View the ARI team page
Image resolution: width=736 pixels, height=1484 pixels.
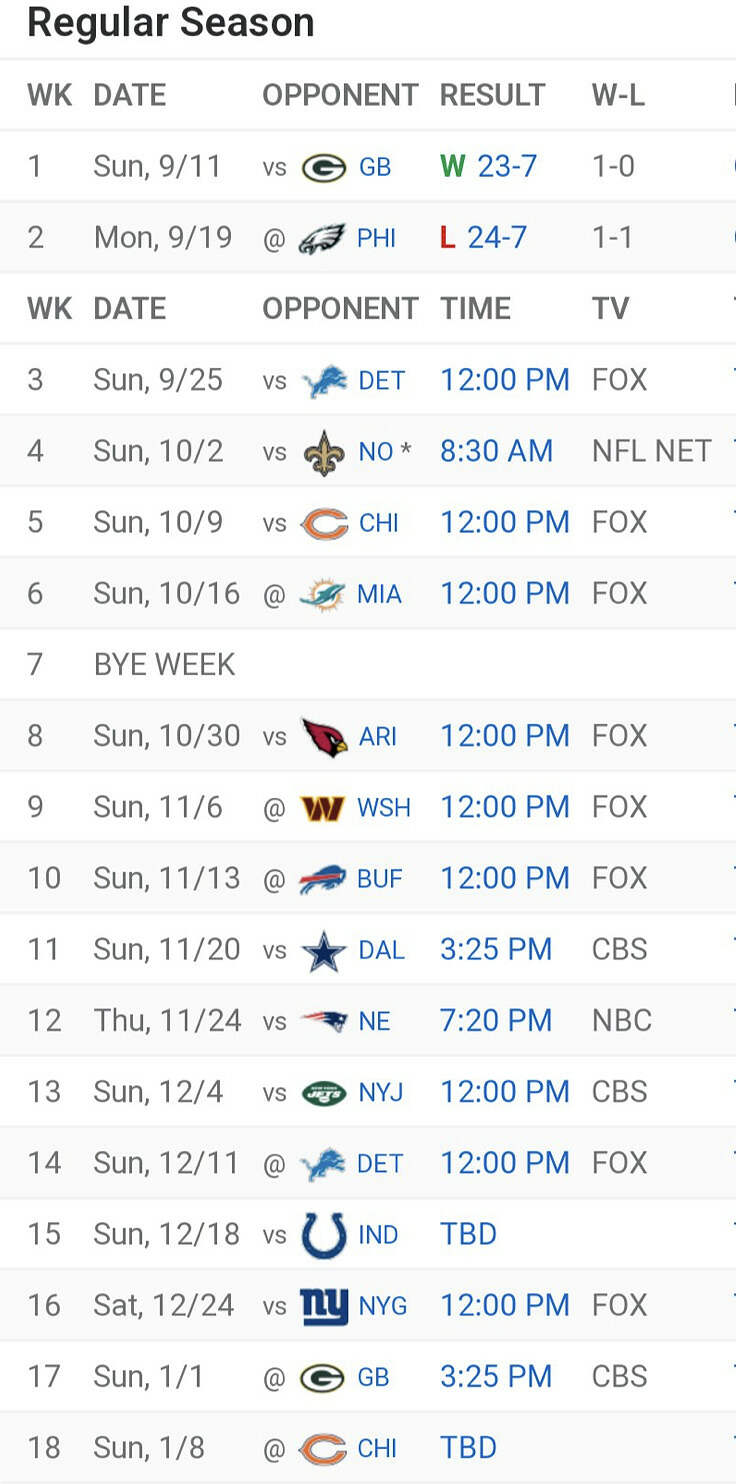[x=378, y=737]
